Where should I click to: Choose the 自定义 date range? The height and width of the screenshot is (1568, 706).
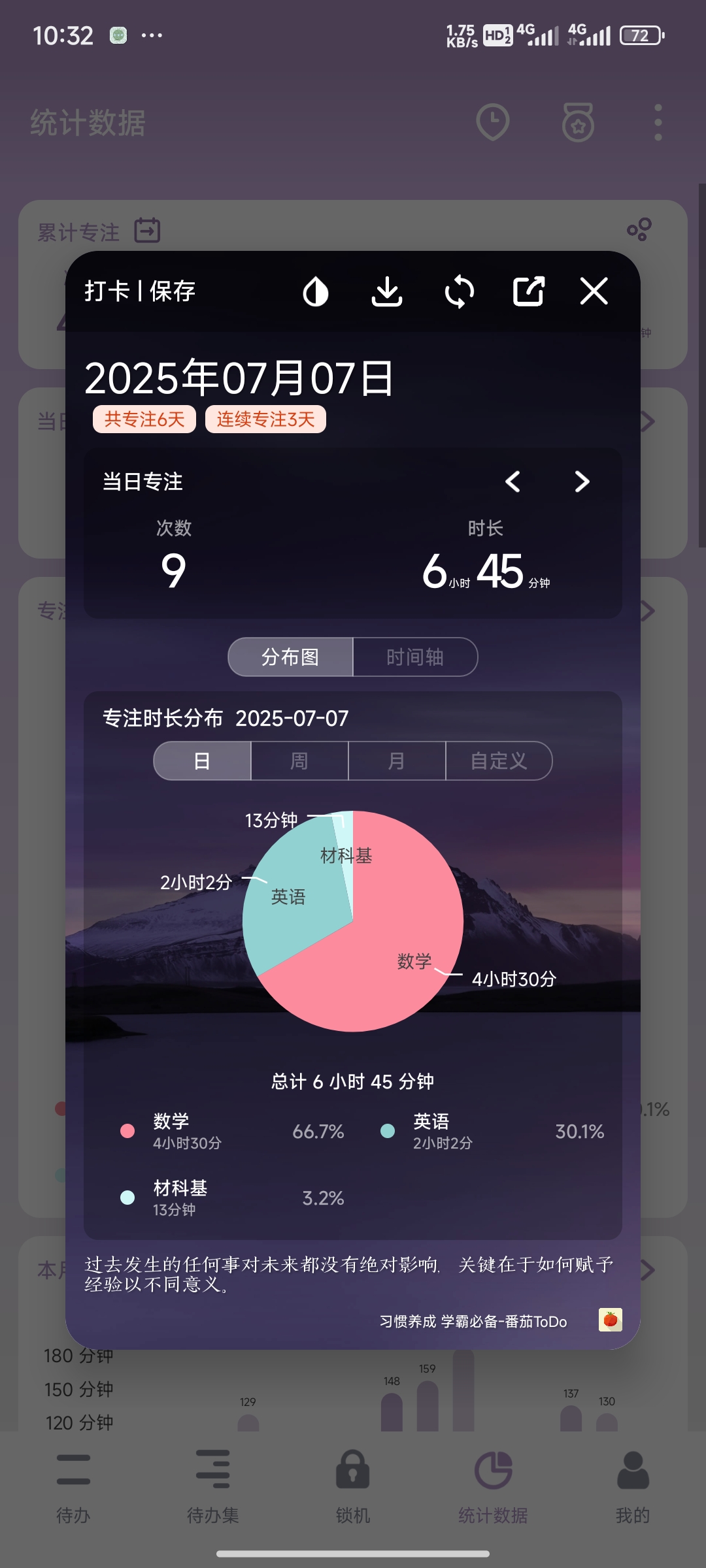[499, 760]
